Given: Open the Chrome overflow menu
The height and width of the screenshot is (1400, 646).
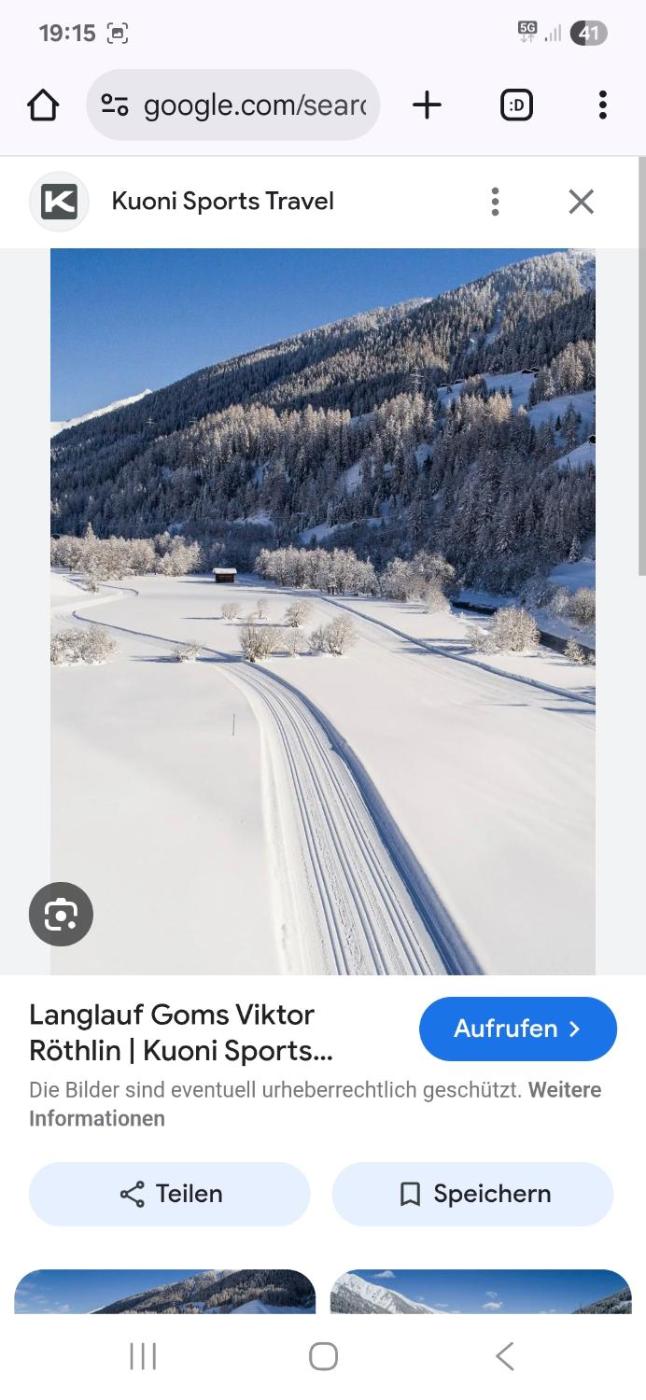Looking at the screenshot, I should click(x=602, y=105).
